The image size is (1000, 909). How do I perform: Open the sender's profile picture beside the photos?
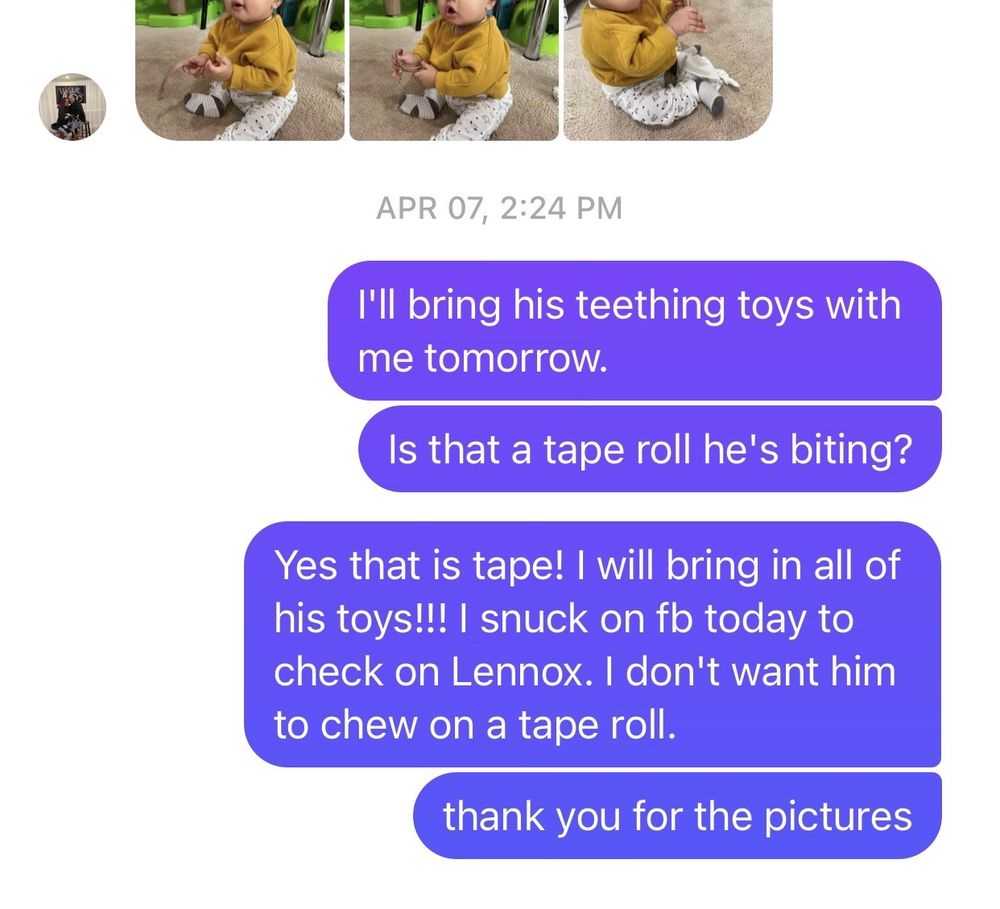point(72,107)
